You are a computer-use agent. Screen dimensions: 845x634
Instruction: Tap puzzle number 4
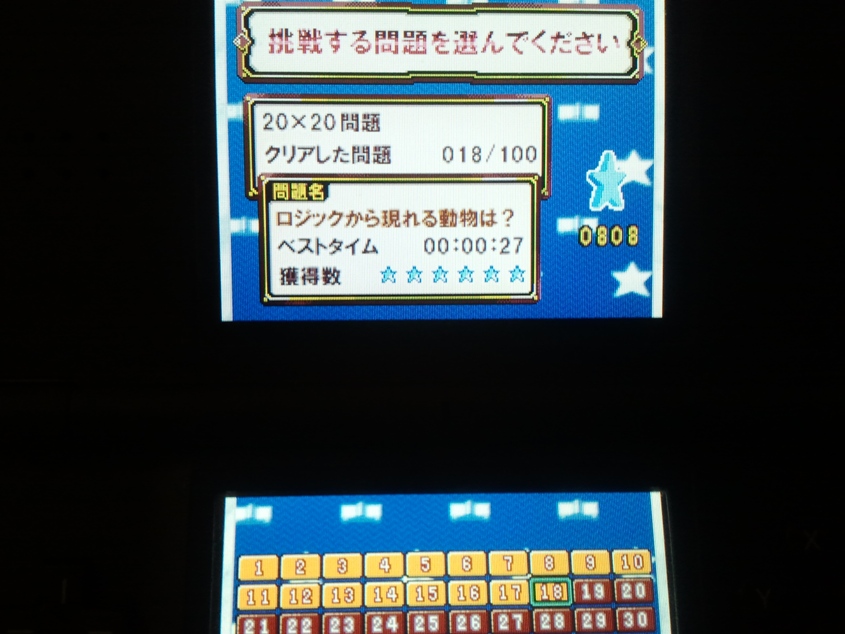pyautogui.click(x=383, y=565)
